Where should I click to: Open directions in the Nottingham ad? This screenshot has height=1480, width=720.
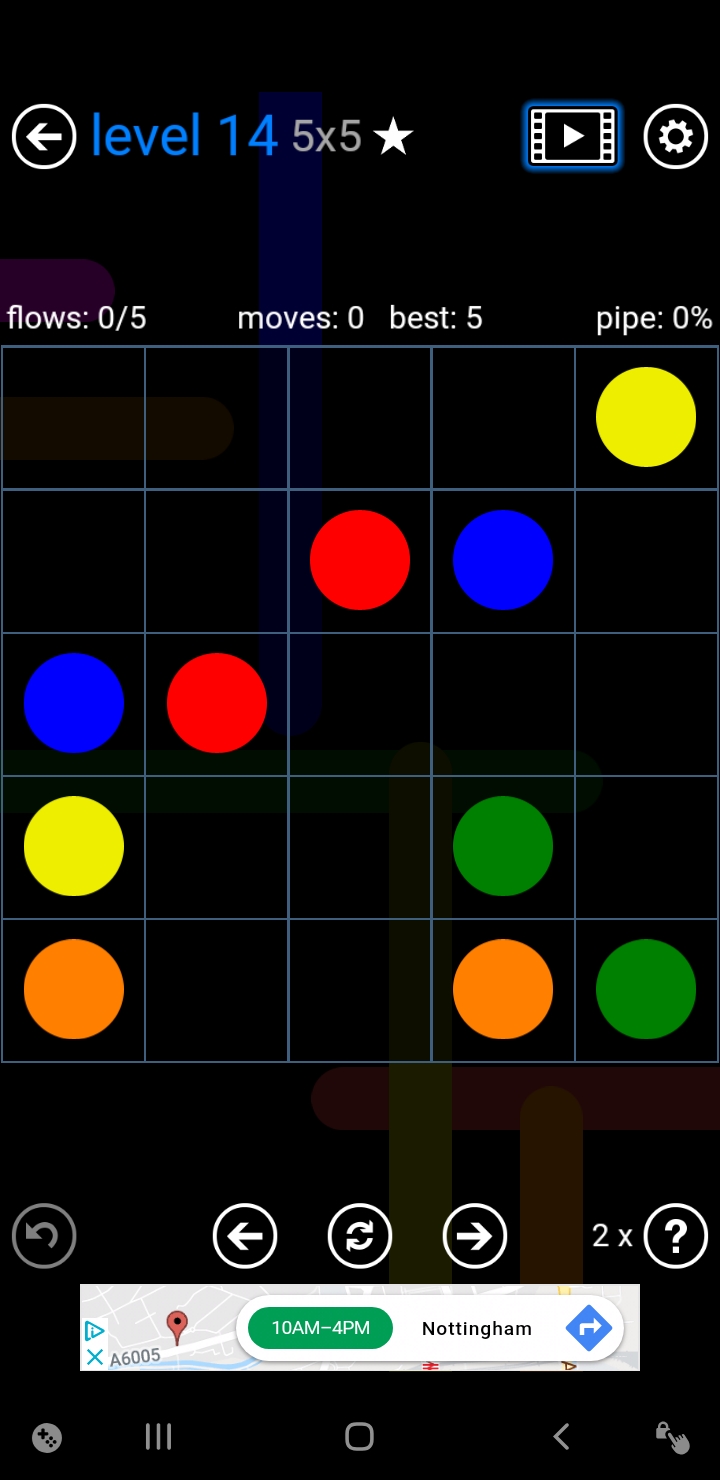tap(588, 1328)
